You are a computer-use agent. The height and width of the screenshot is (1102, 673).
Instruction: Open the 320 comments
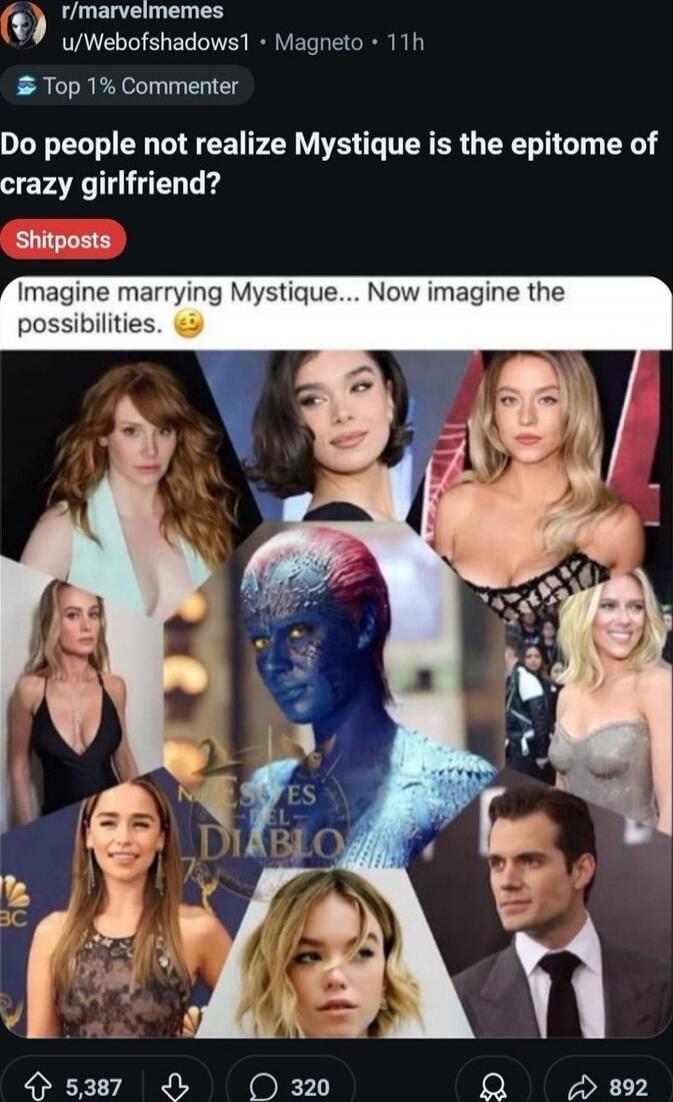pos(290,1087)
